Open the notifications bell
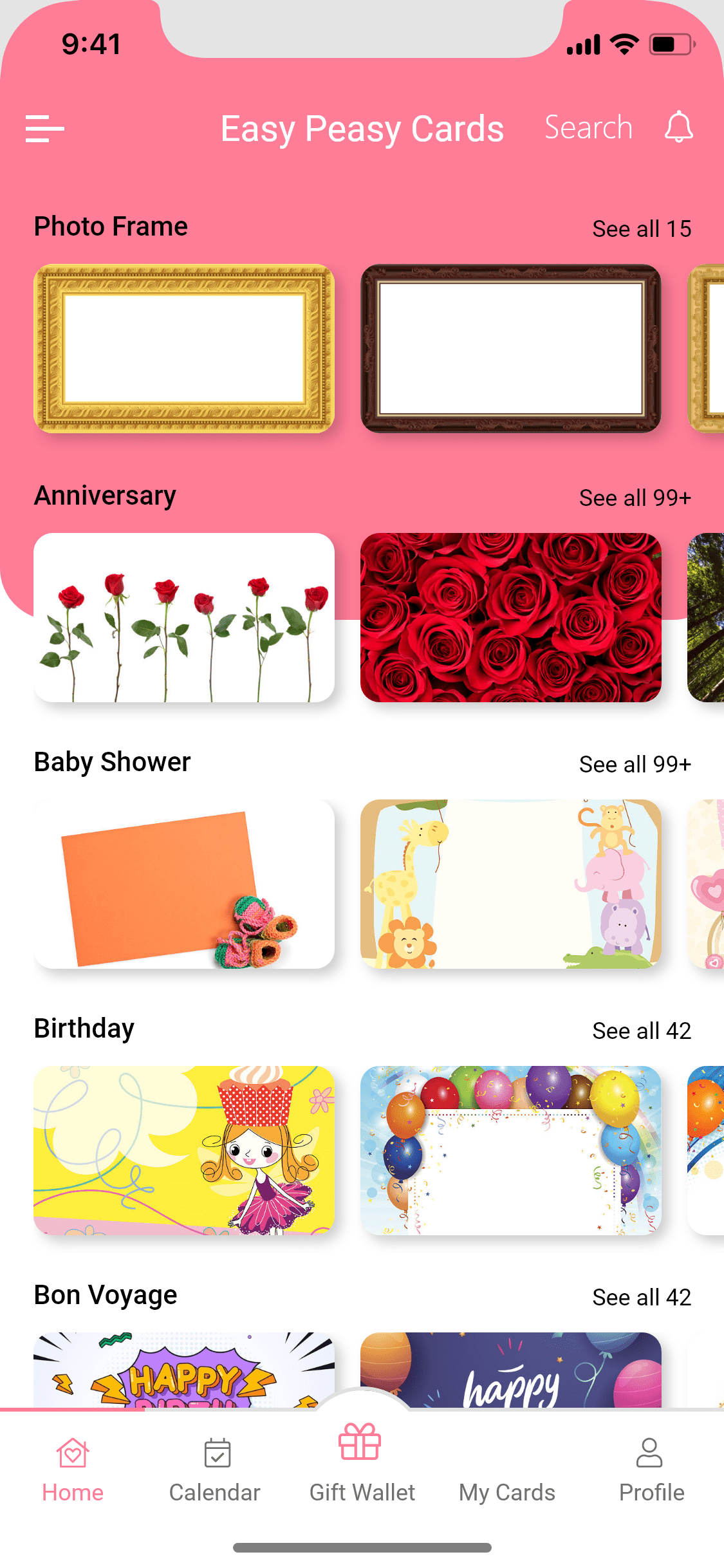 pyautogui.click(x=678, y=127)
